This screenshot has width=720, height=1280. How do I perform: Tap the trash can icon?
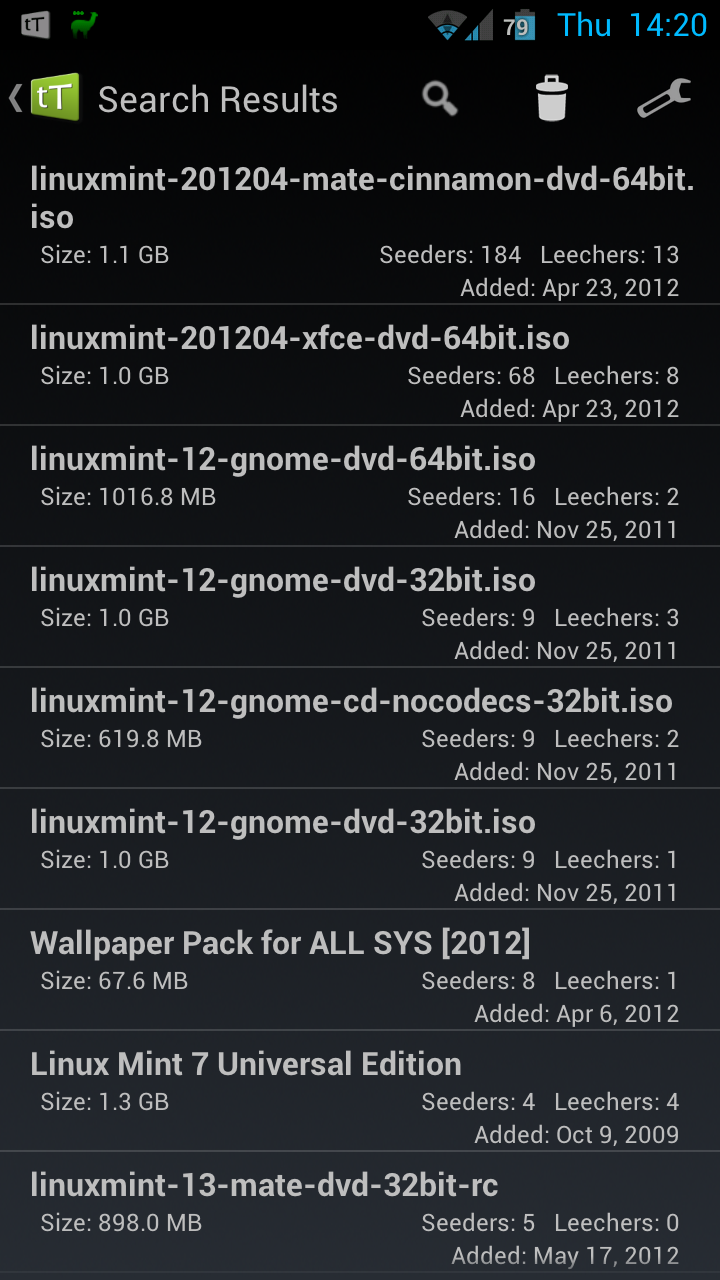pos(551,98)
